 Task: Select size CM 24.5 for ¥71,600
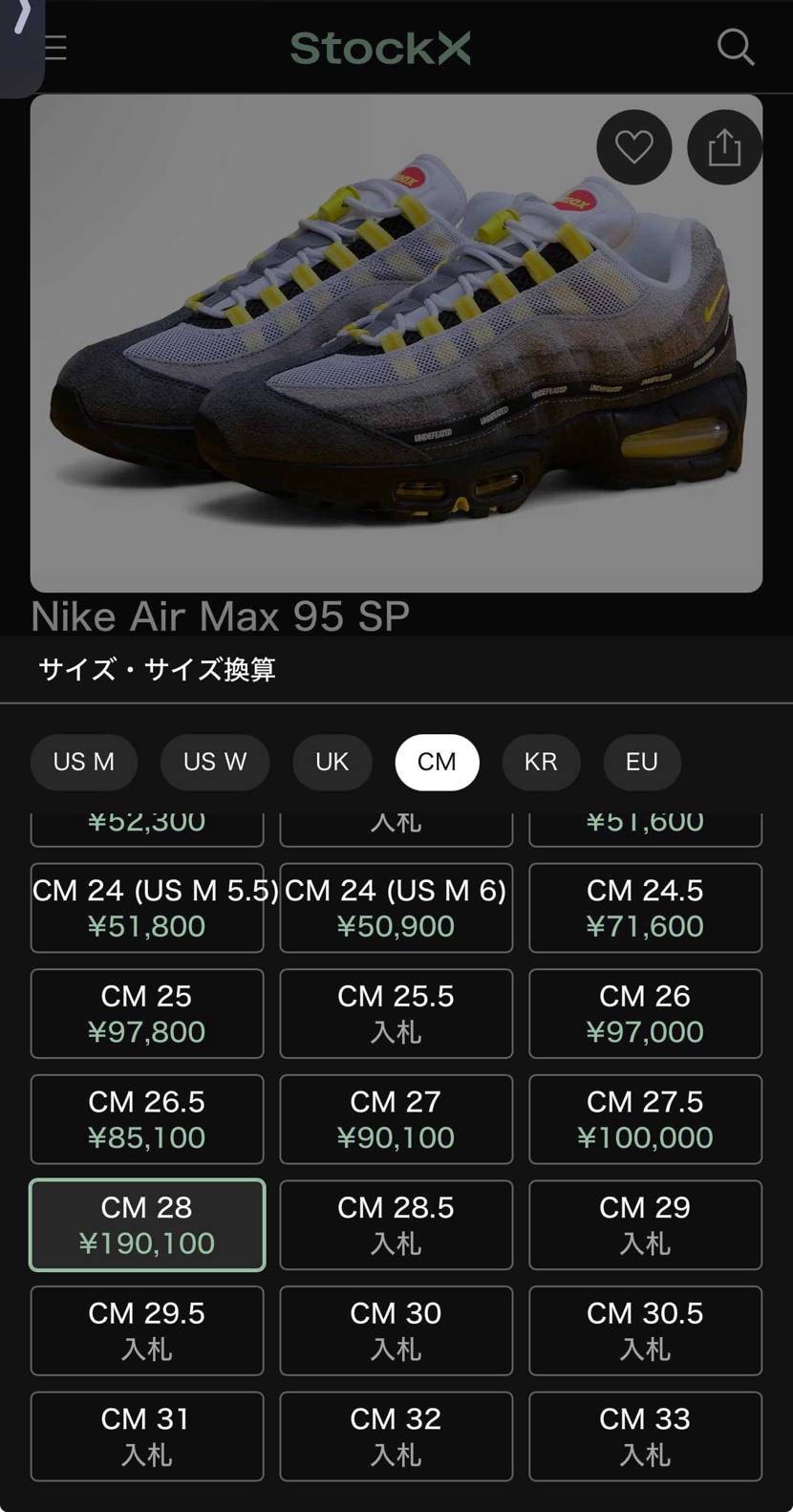(645, 906)
